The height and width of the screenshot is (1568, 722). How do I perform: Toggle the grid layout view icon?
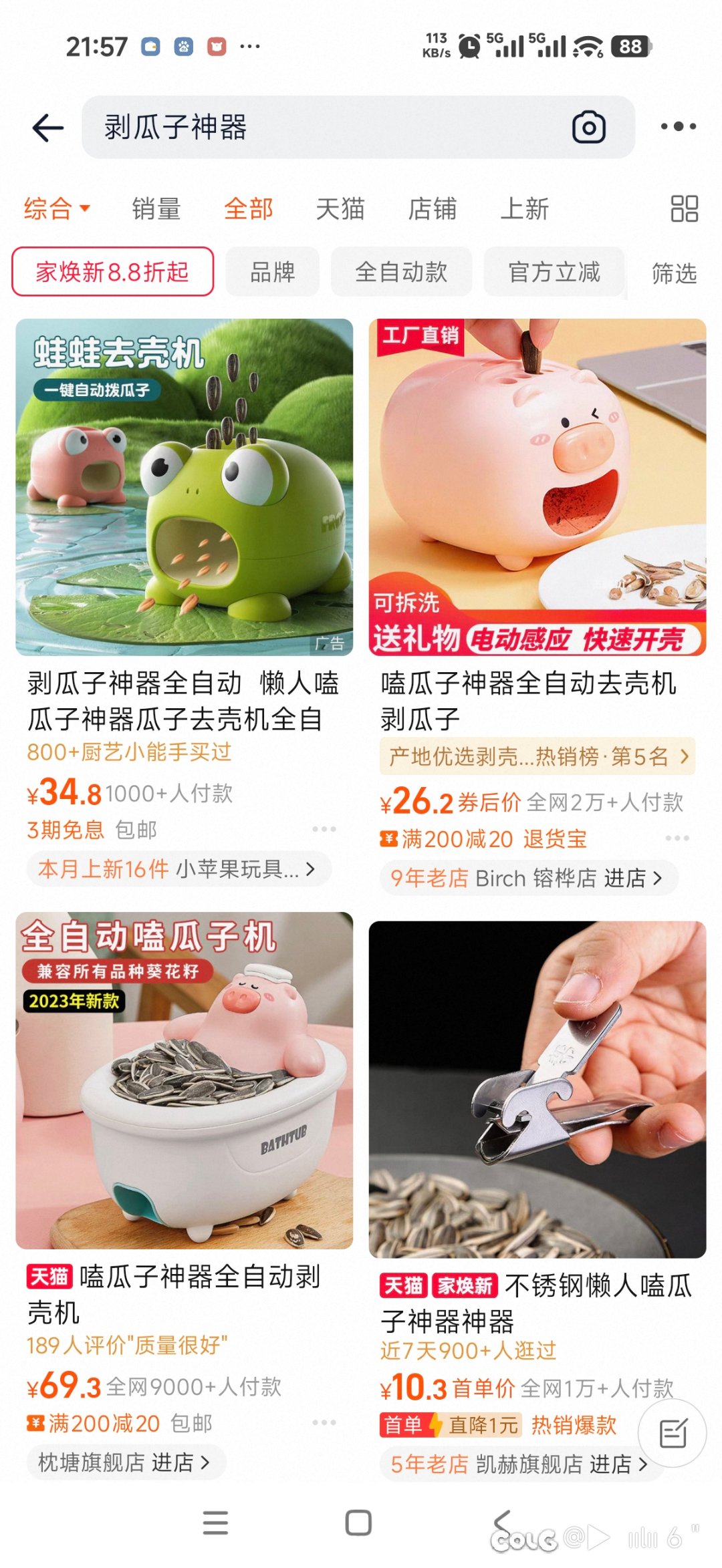[x=684, y=209]
